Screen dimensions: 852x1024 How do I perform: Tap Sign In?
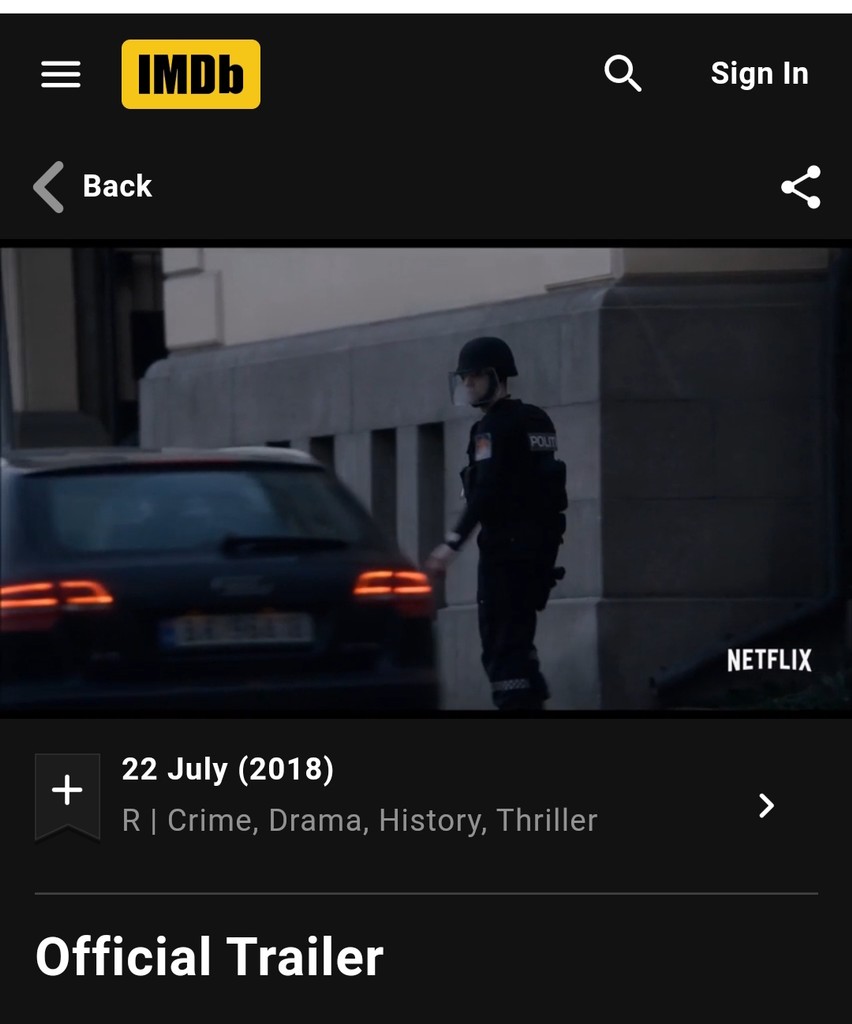(x=759, y=74)
